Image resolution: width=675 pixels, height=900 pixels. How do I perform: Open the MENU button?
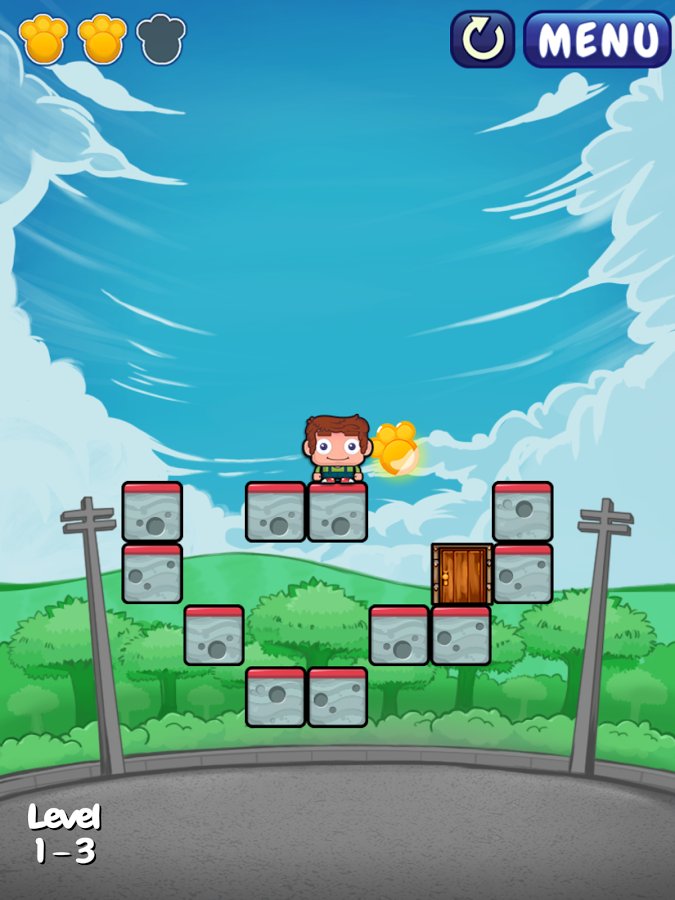pos(597,39)
